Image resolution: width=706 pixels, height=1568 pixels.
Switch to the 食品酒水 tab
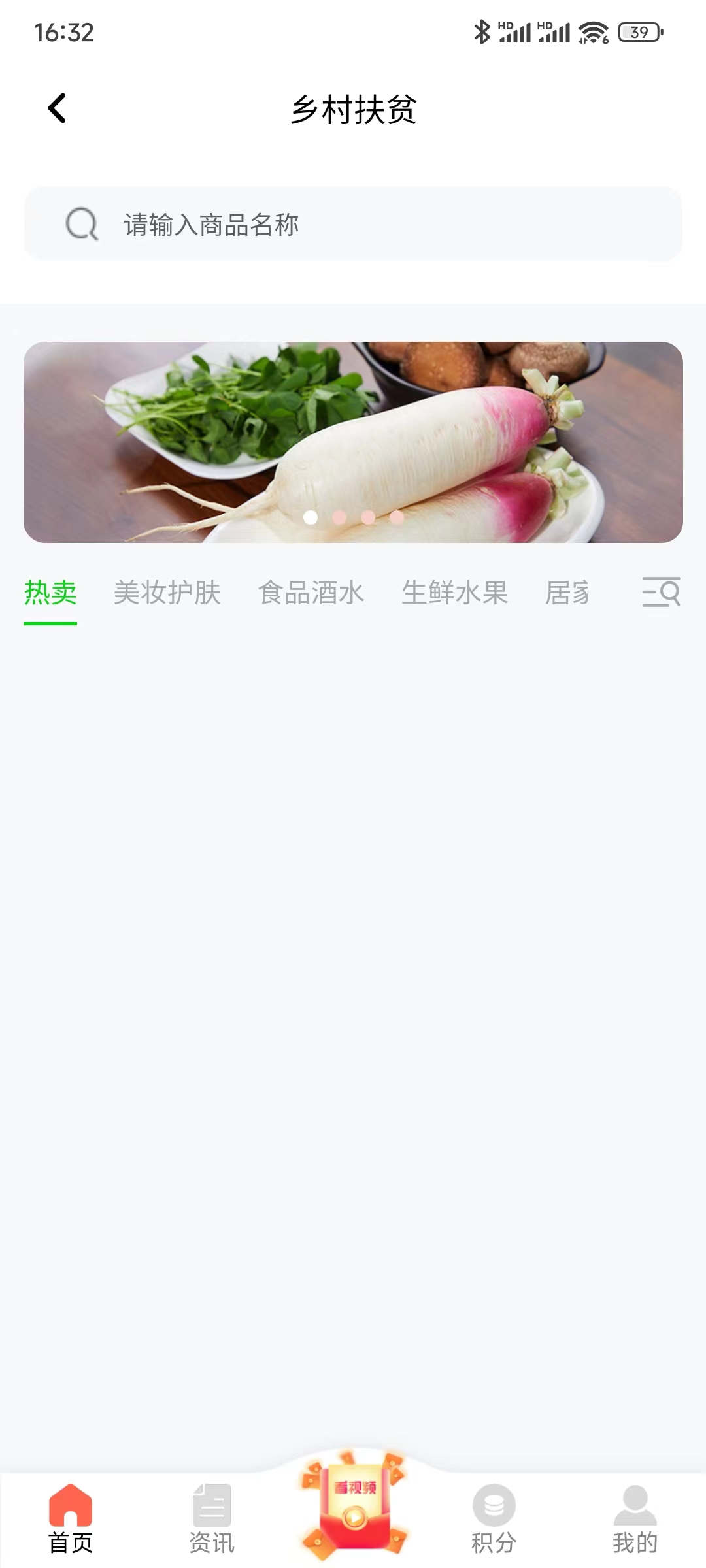[312, 592]
